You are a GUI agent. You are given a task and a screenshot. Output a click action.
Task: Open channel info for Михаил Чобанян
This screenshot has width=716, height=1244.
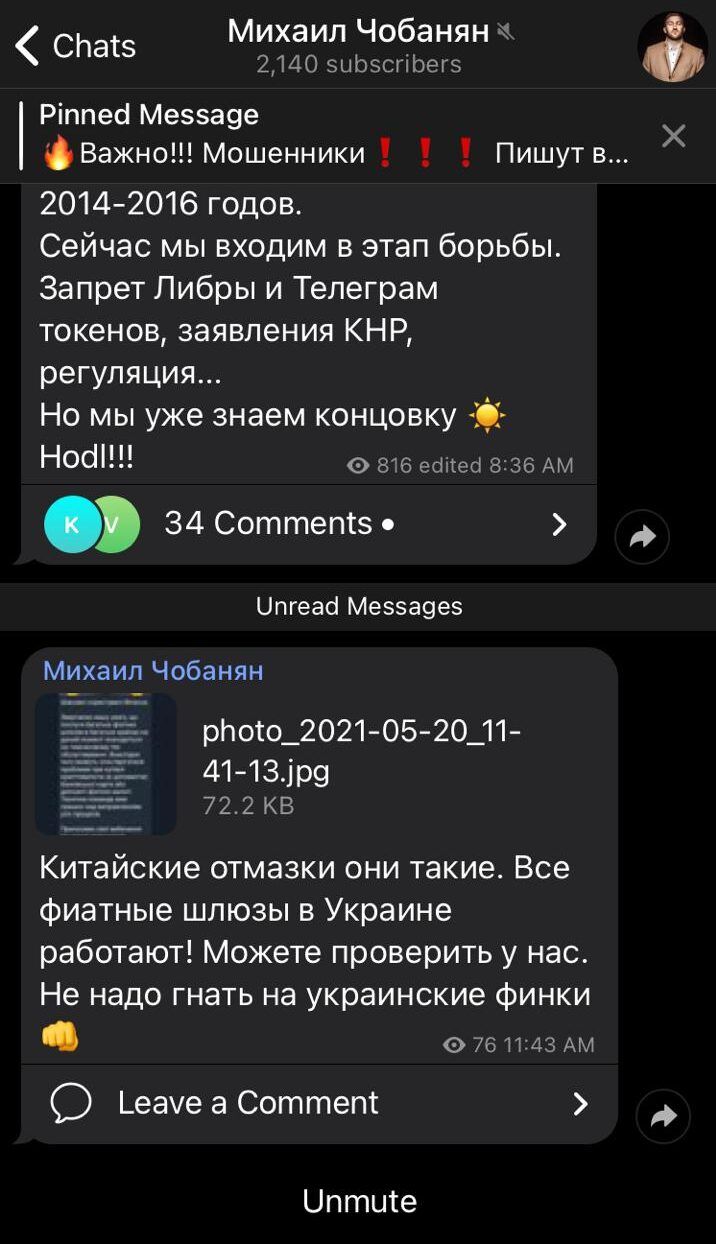coord(358,46)
